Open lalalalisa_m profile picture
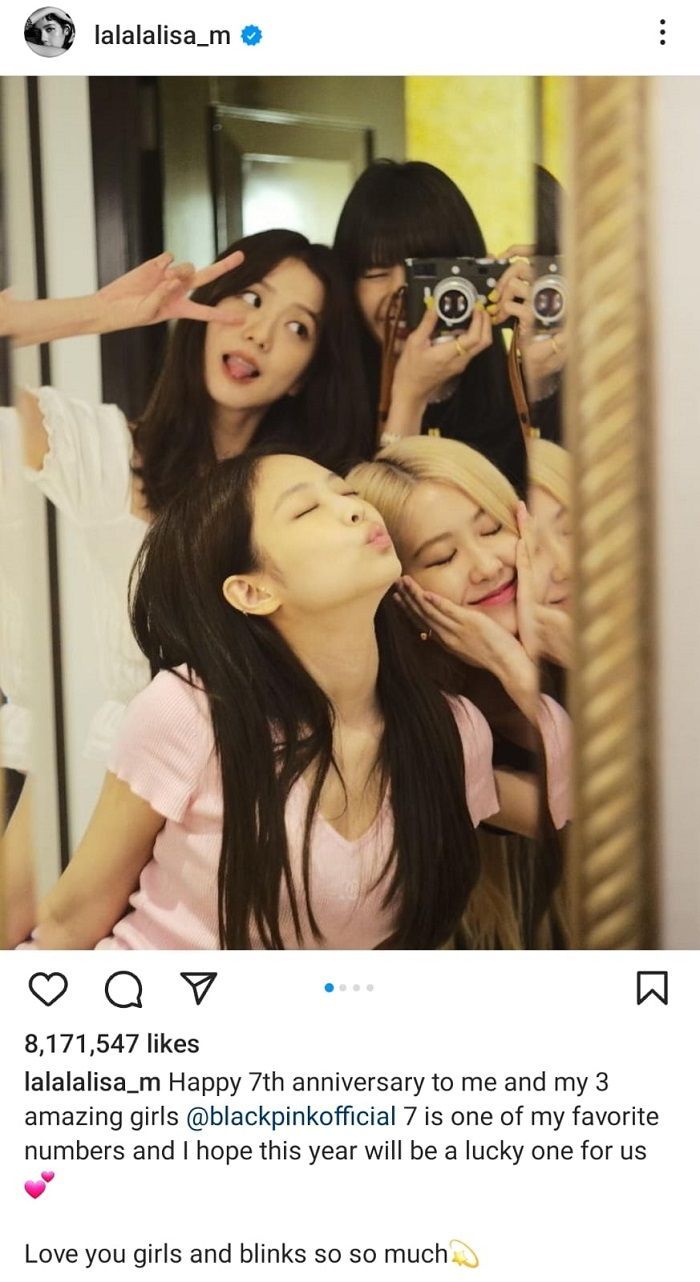Image resolution: width=700 pixels, height=1282 pixels. [x=49, y=33]
